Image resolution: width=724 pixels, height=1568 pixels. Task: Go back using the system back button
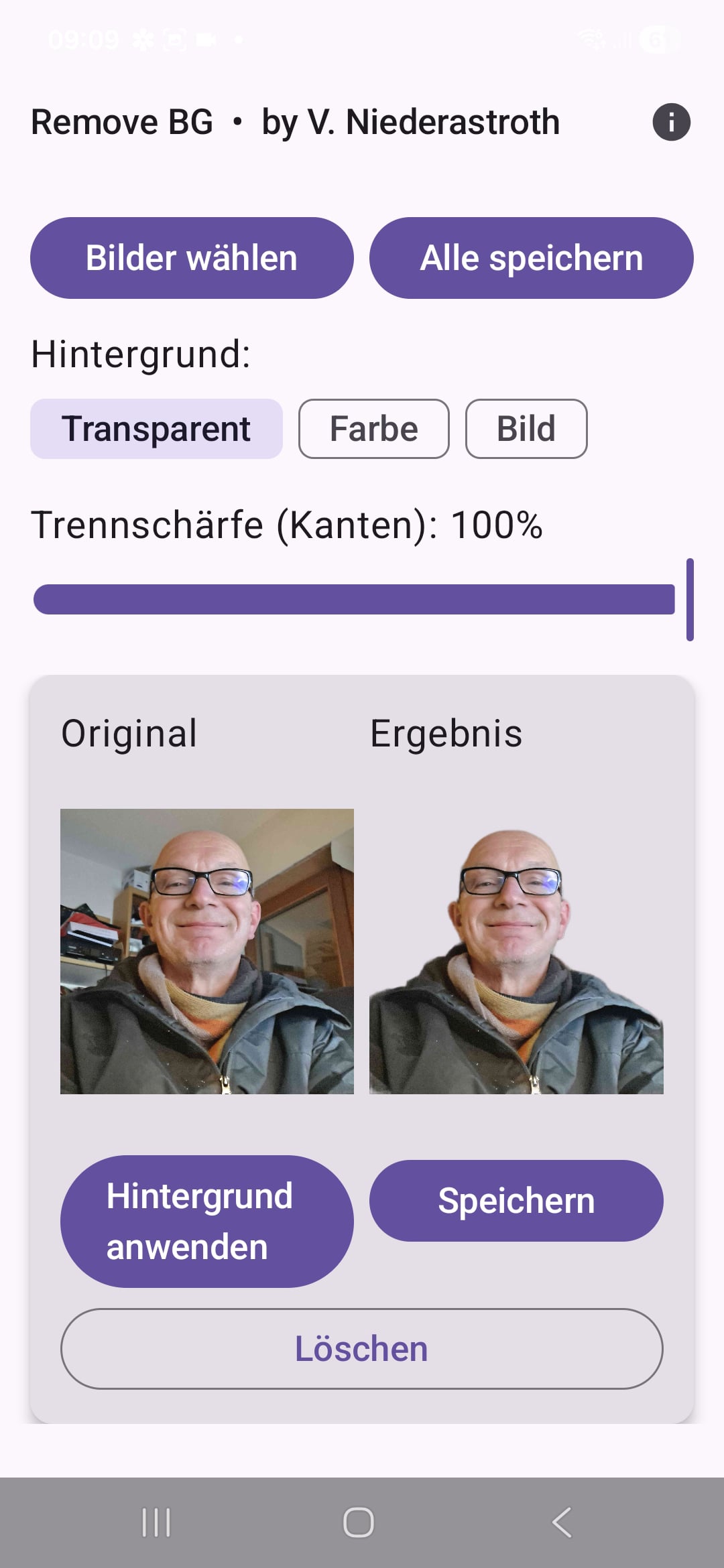(x=562, y=1522)
